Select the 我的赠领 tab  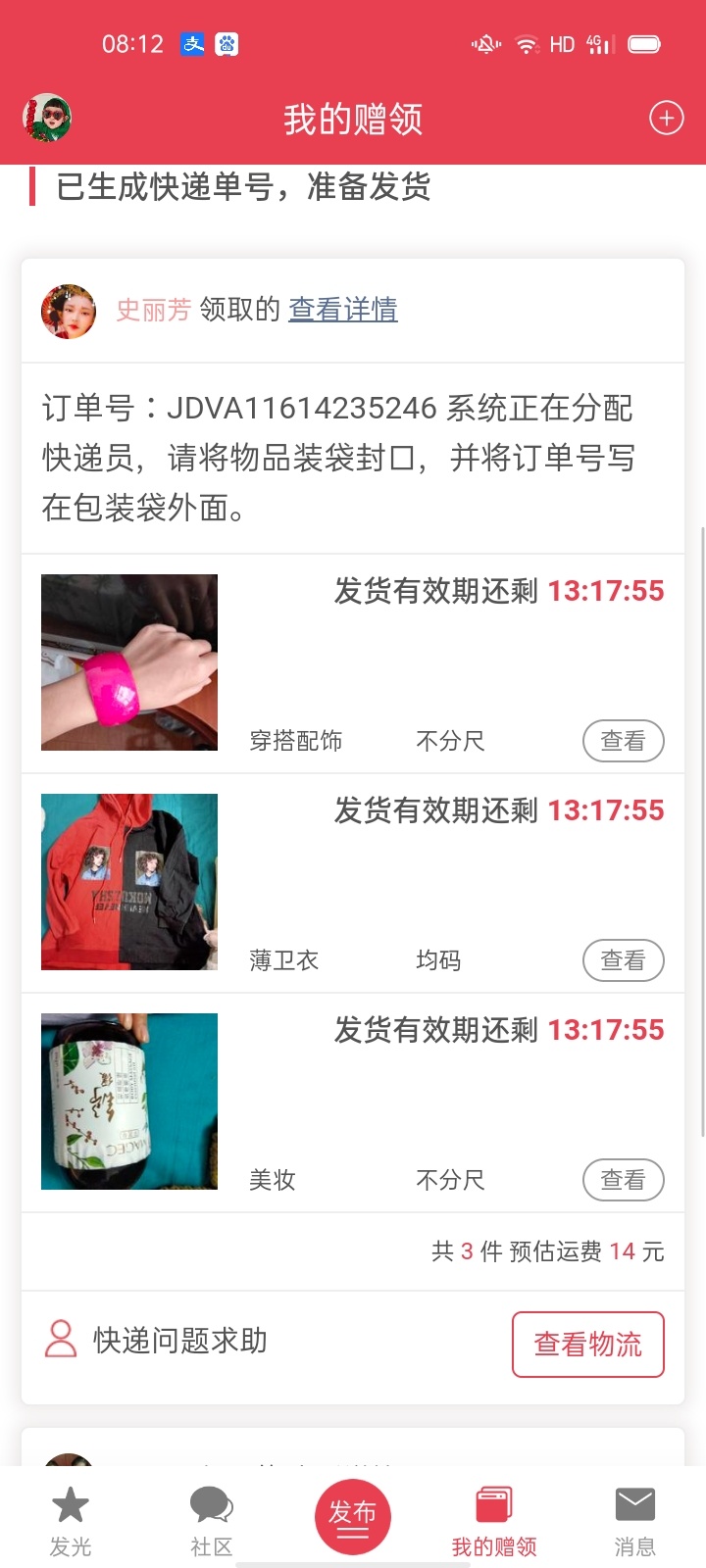[494, 1521]
